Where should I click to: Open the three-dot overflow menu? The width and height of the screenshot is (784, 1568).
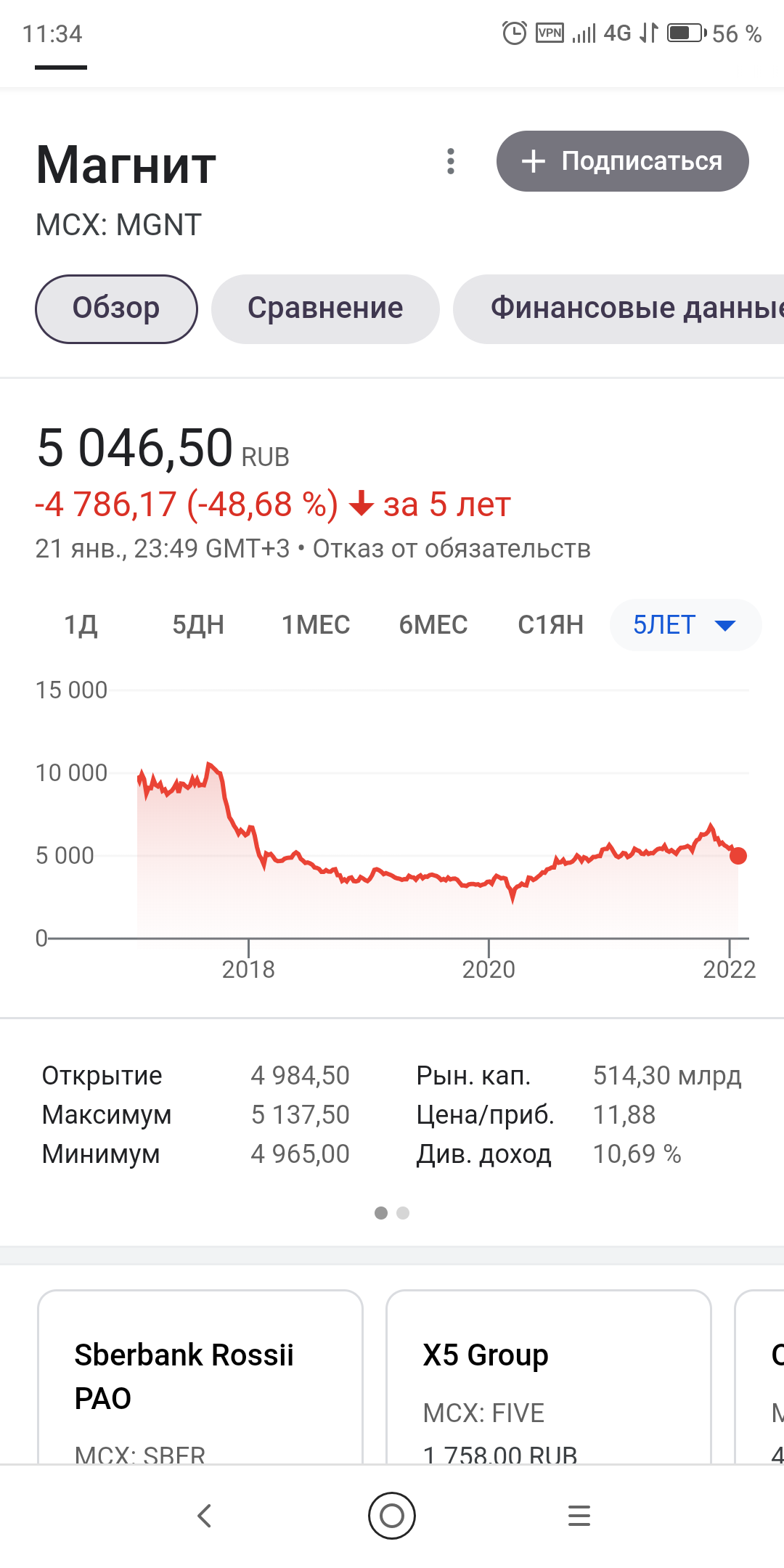tap(451, 161)
